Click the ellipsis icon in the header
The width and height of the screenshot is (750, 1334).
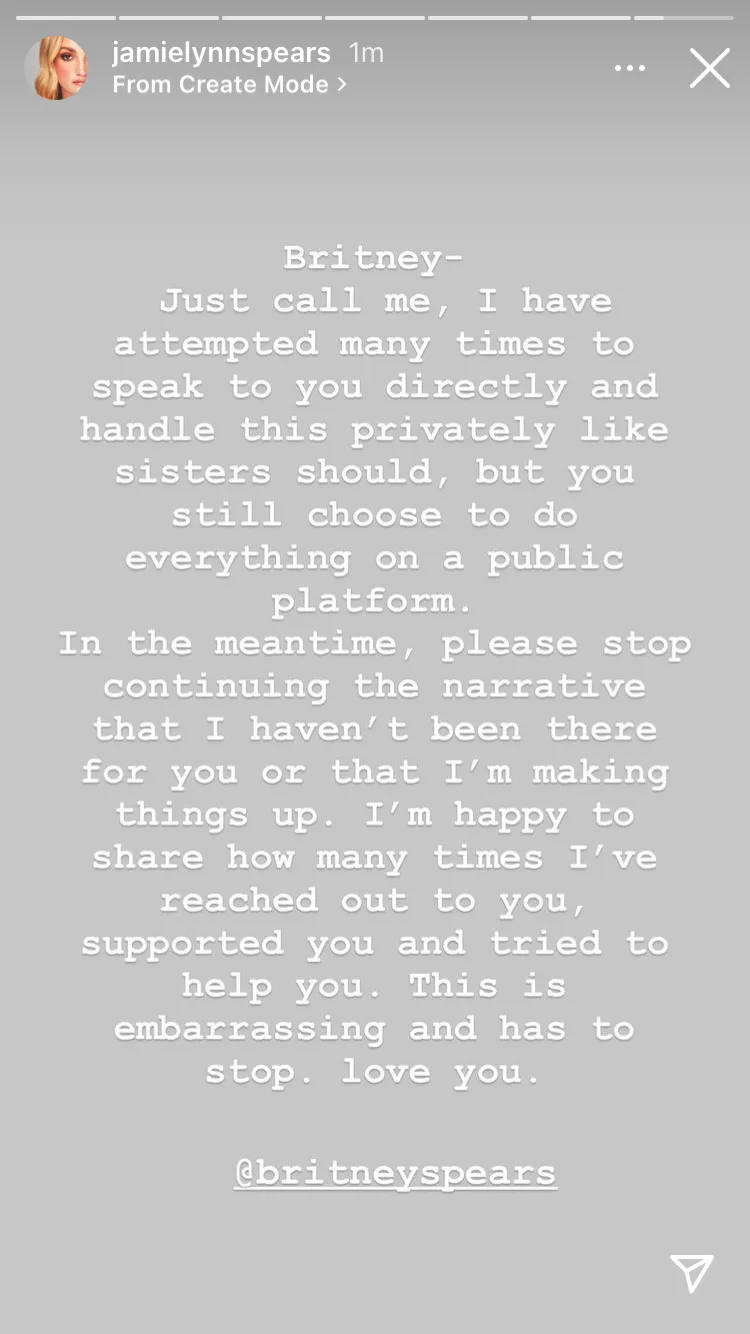tap(630, 67)
